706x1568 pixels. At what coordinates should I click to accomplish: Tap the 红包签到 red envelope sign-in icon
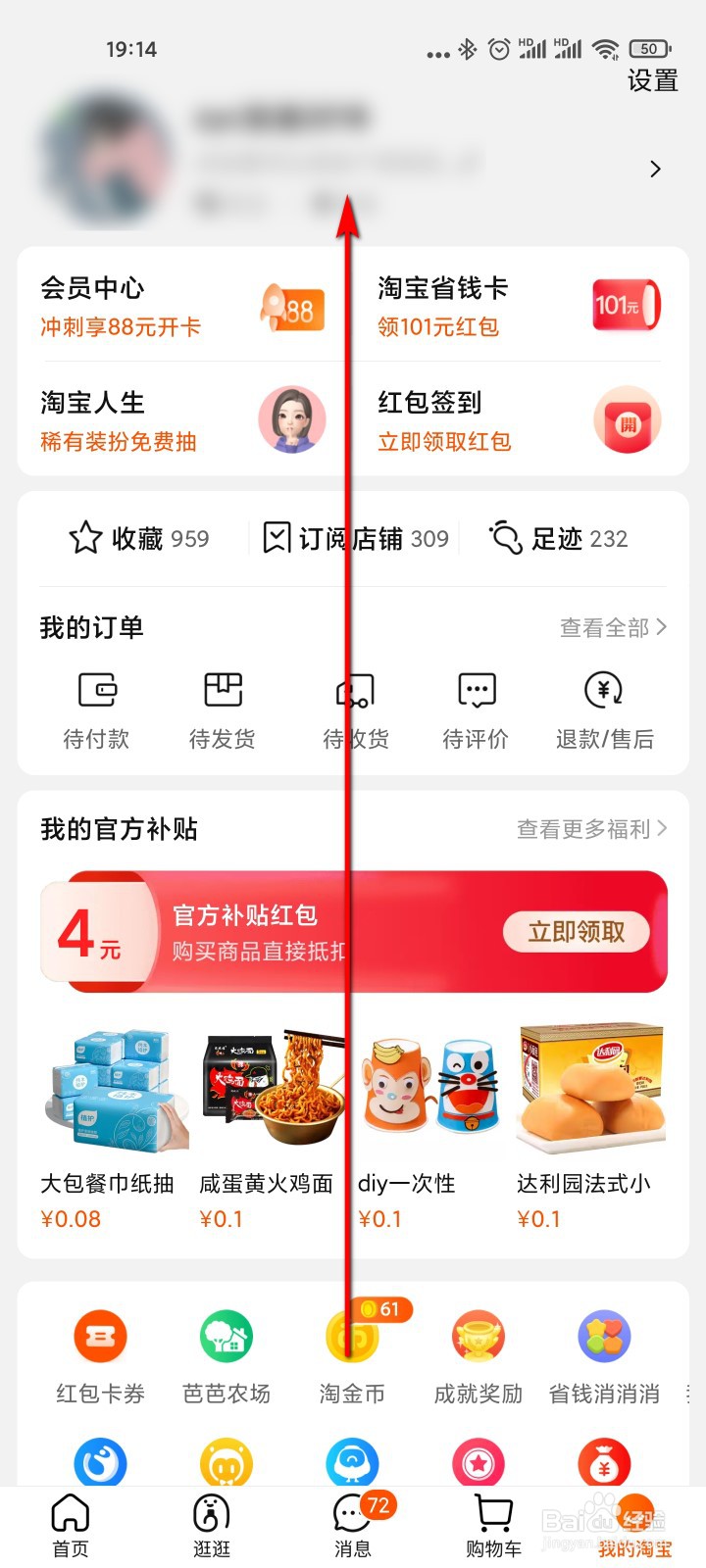pyautogui.click(x=628, y=419)
